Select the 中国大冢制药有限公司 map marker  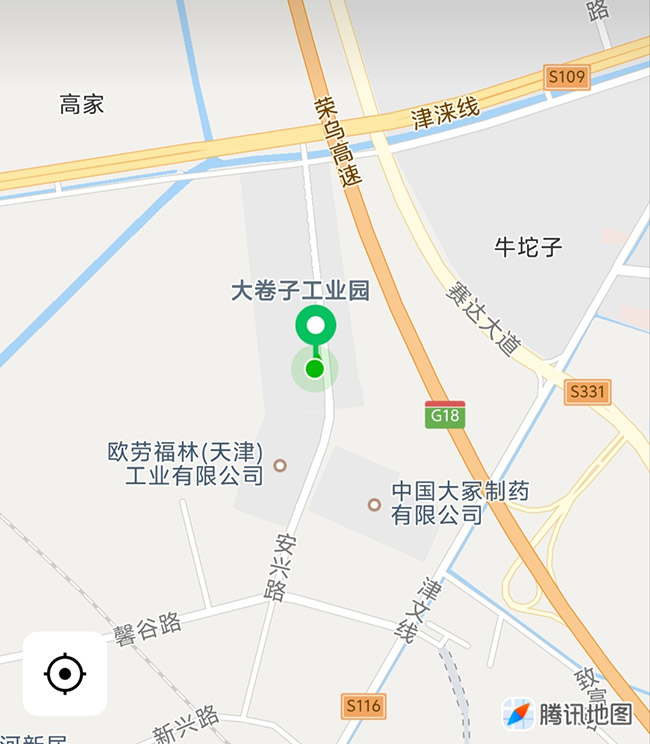click(374, 505)
